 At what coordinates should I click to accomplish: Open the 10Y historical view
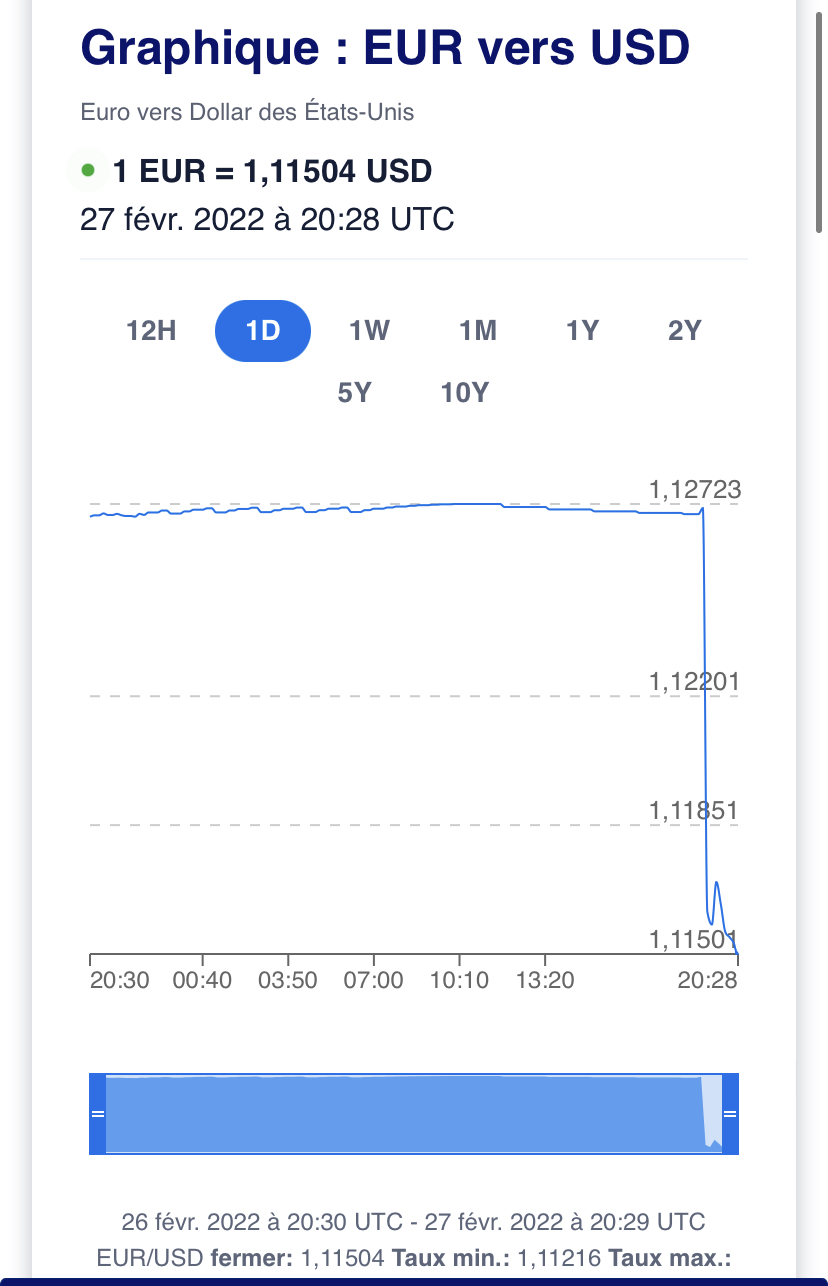(465, 393)
